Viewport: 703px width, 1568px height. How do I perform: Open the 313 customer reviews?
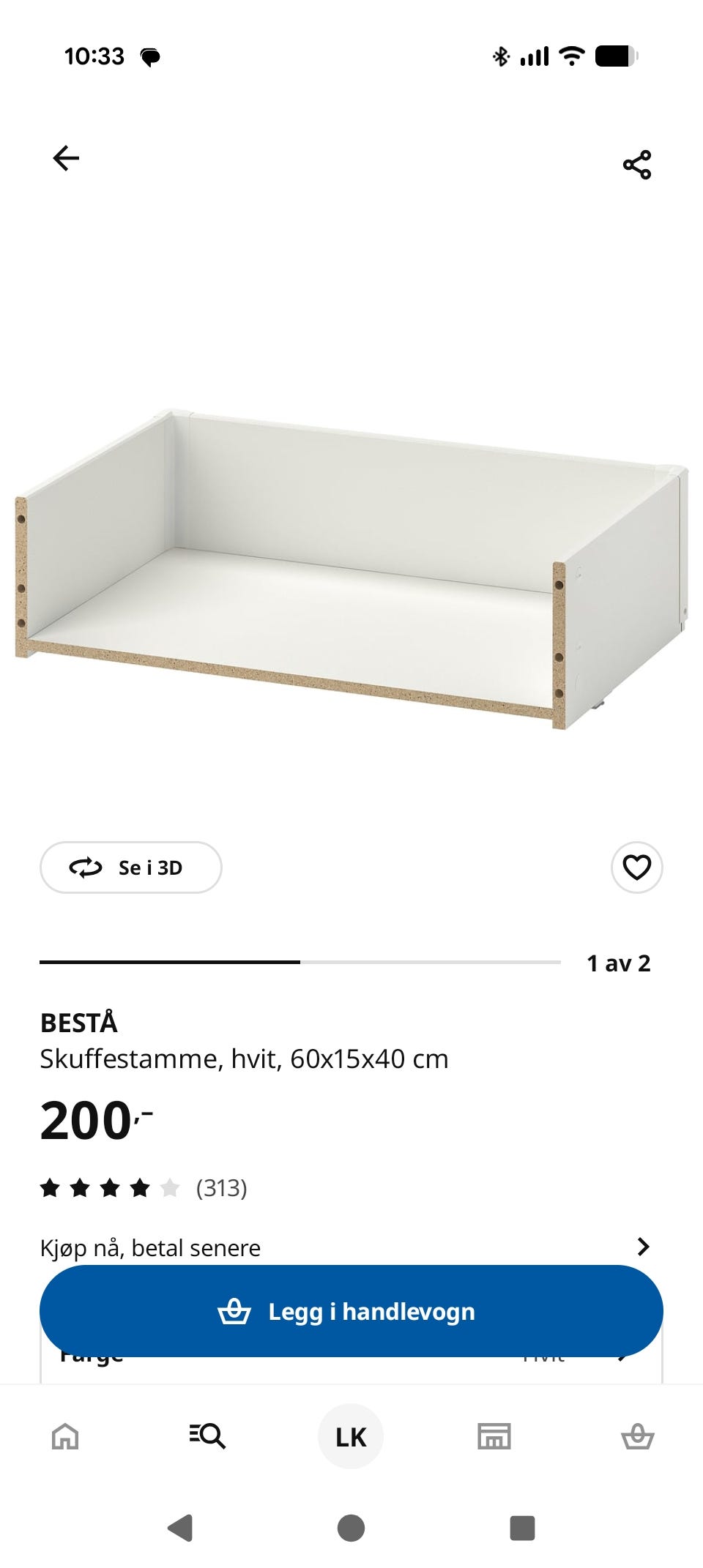pos(144,1187)
